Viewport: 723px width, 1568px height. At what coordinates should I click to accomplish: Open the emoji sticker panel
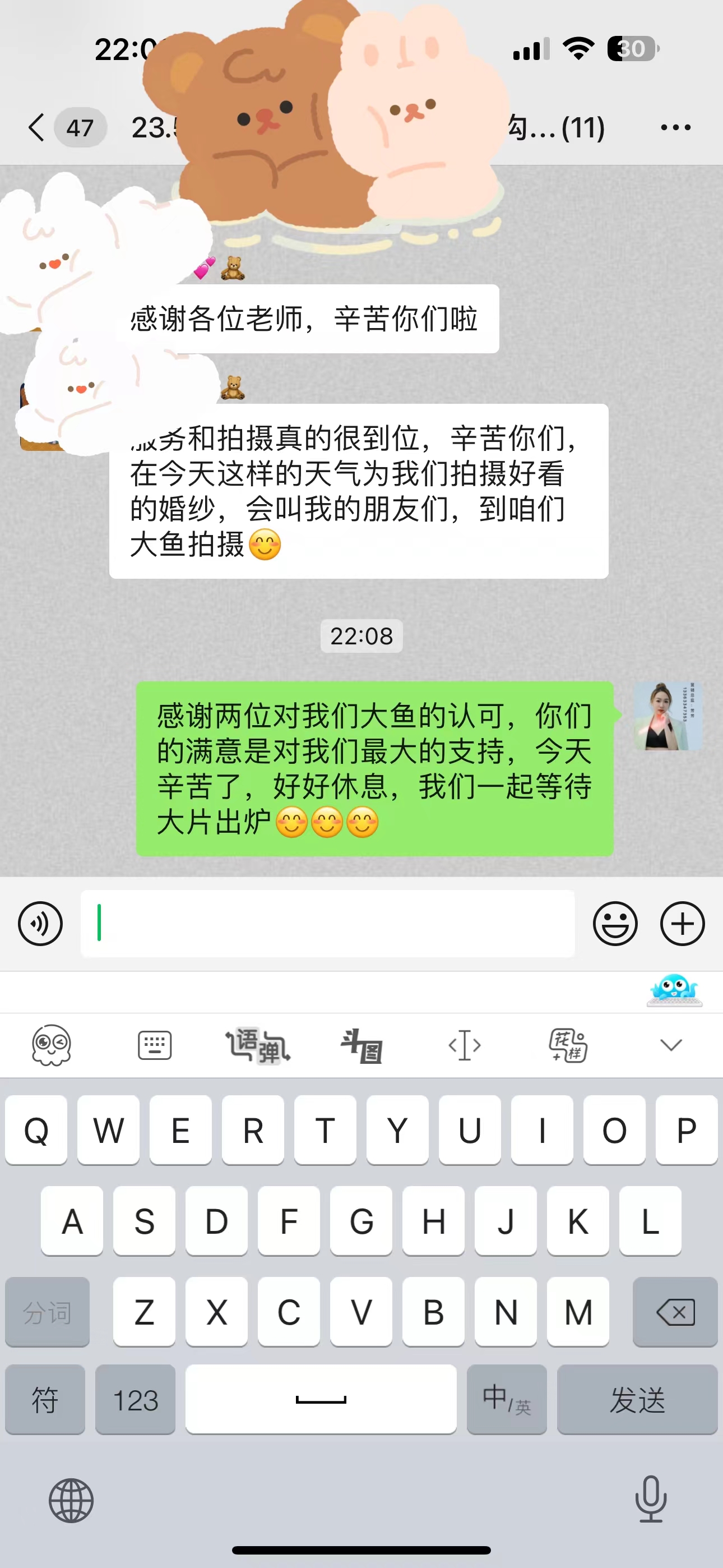click(x=615, y=924)
